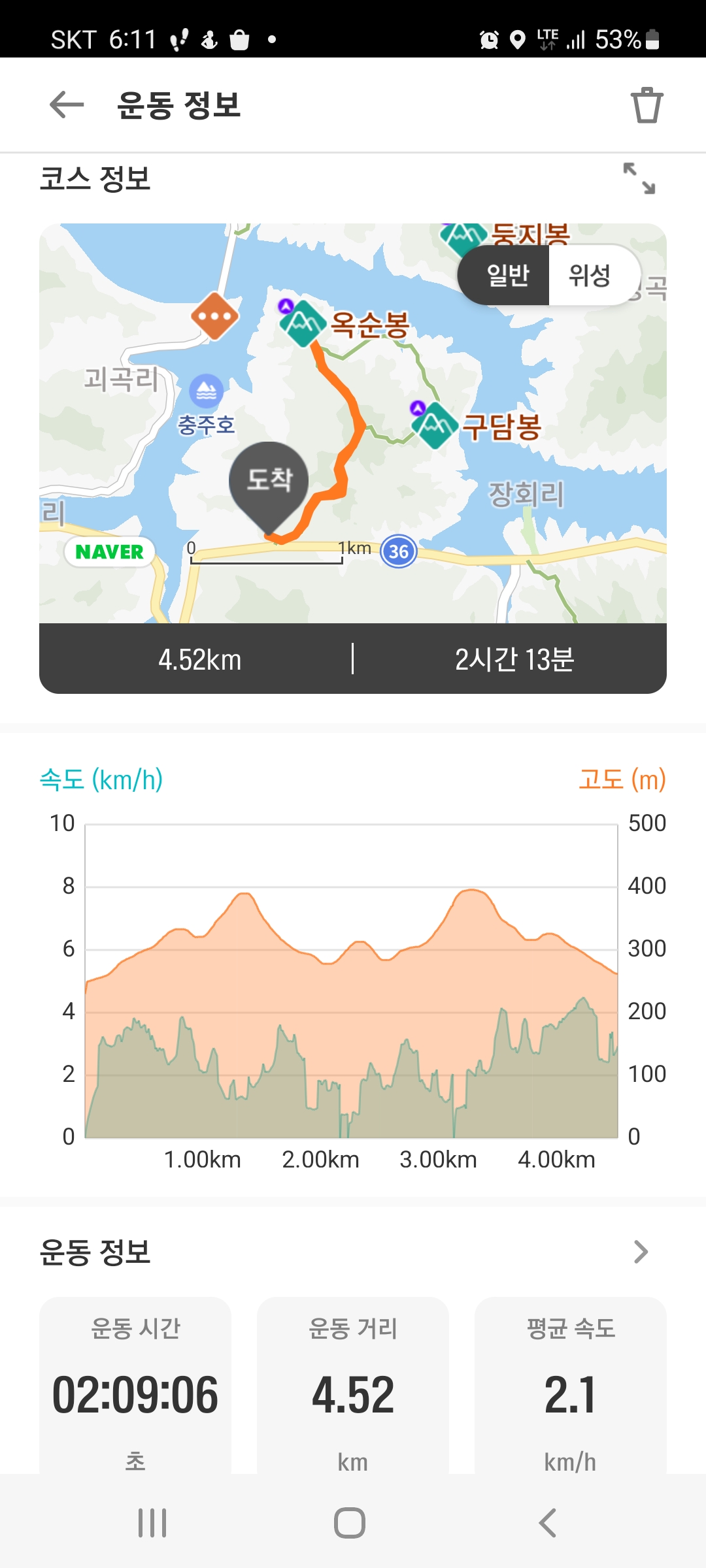Select the 일반 map mode

508,275
